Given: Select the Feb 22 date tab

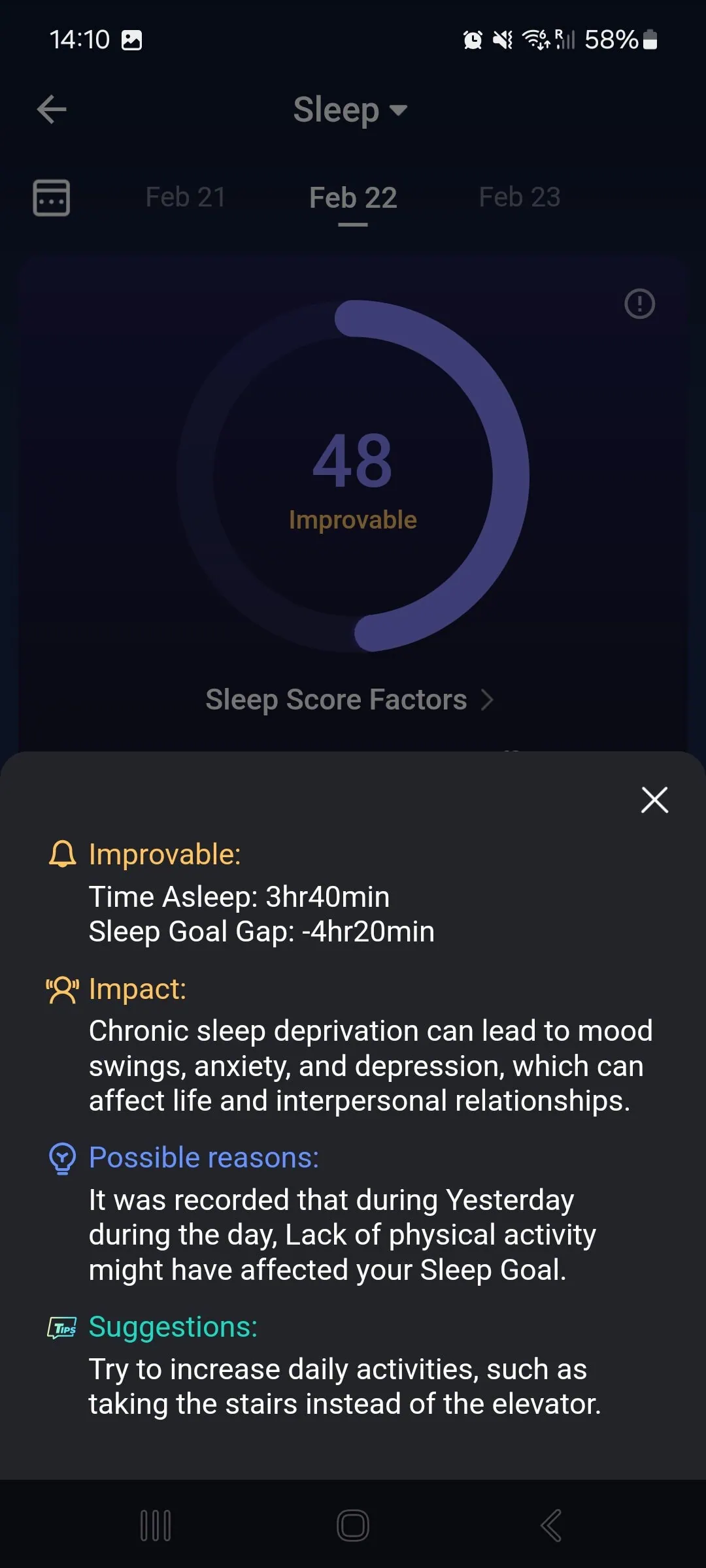Looking at the screenshot, I should coord(353,198).
